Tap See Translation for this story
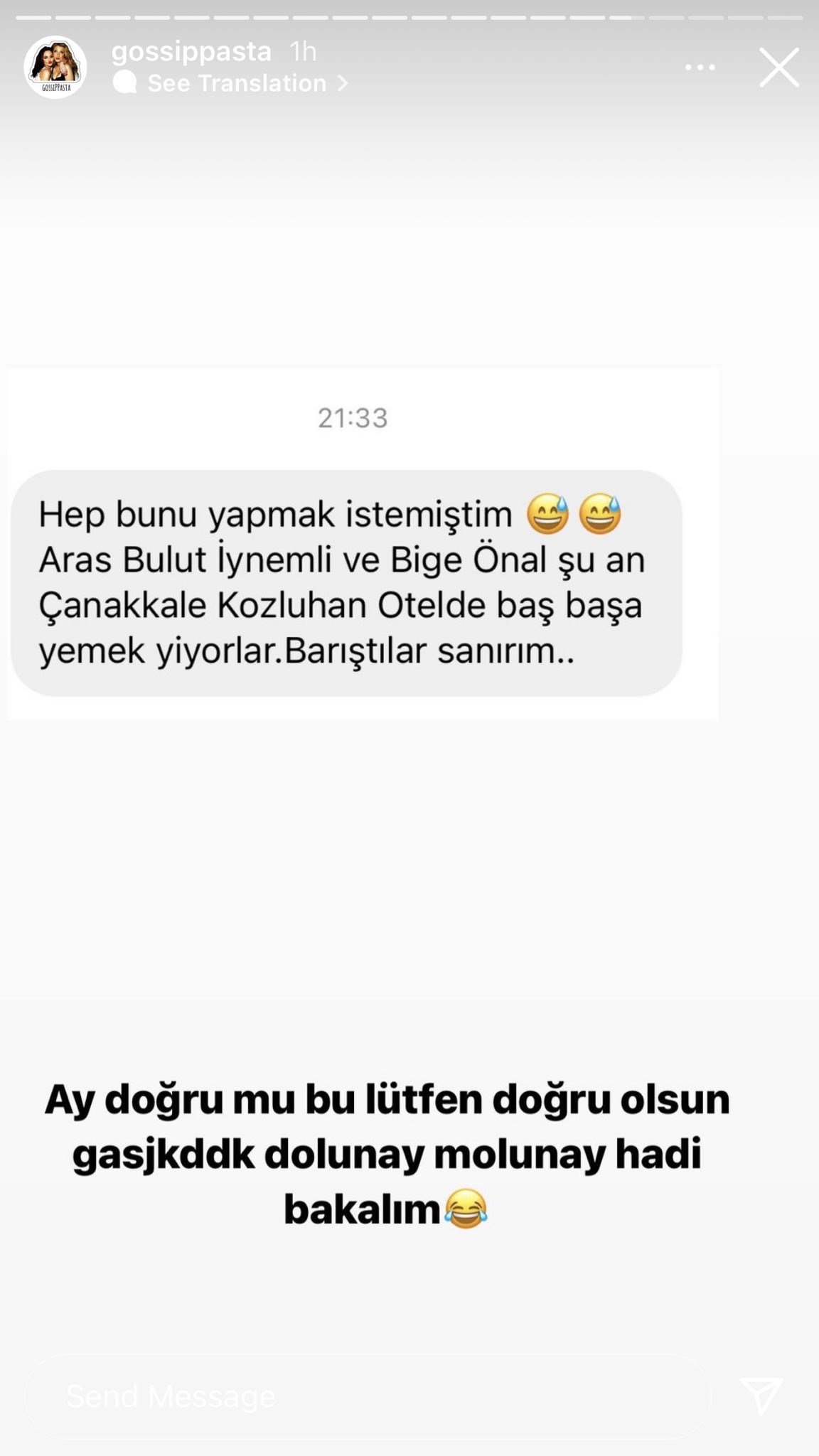Image resolution: width=819 pixels, height=1456 pixels. (x=237, y=83)
